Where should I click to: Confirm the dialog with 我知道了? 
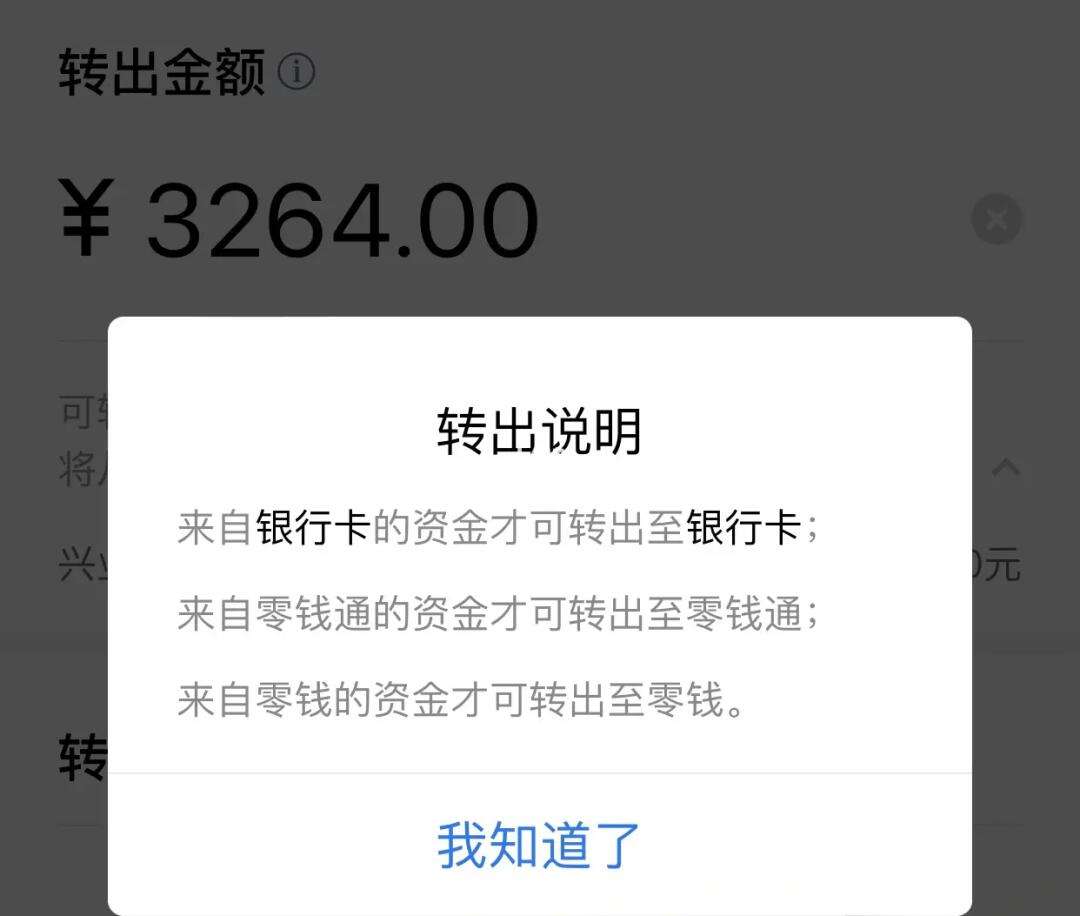(539, 845)
